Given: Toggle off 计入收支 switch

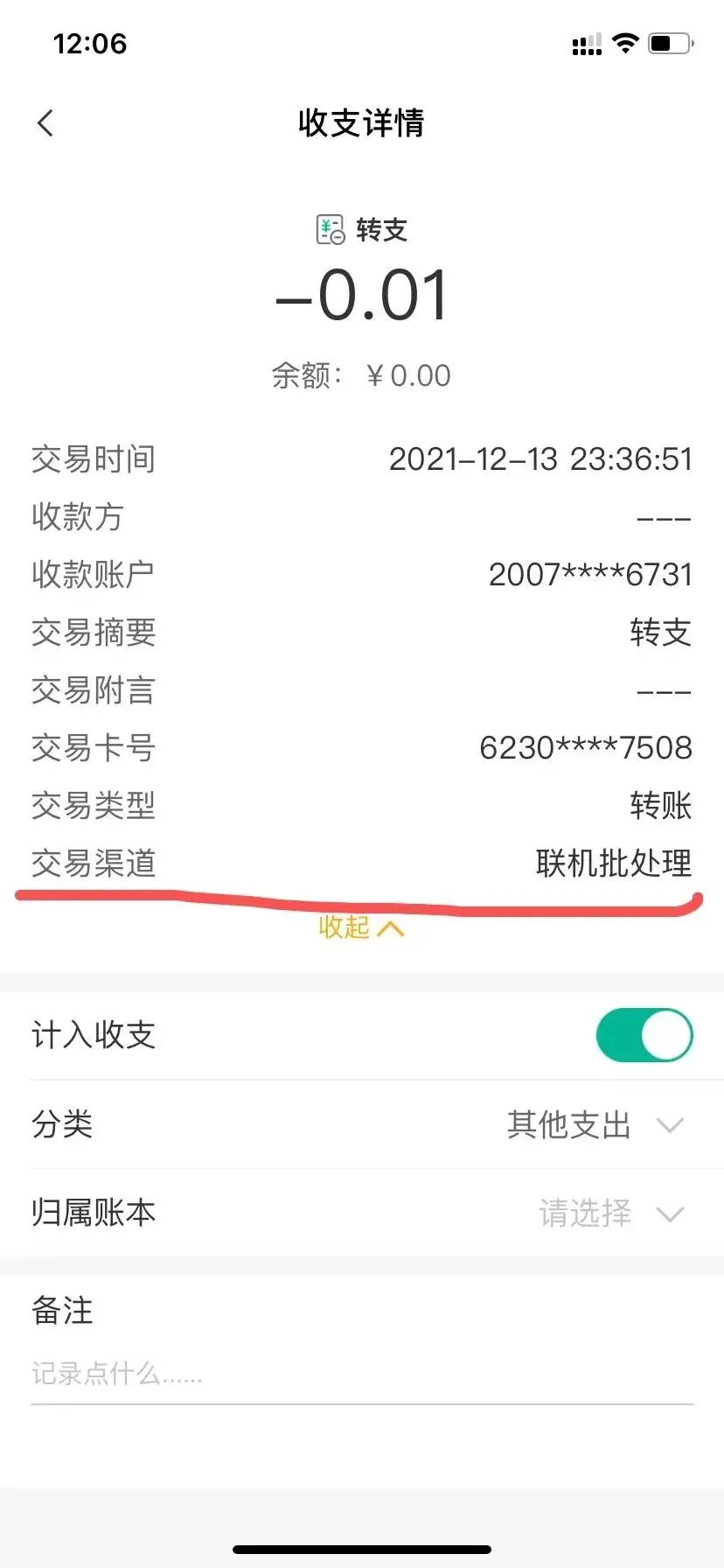Looking at the screenshot, I should (644, 1035).
